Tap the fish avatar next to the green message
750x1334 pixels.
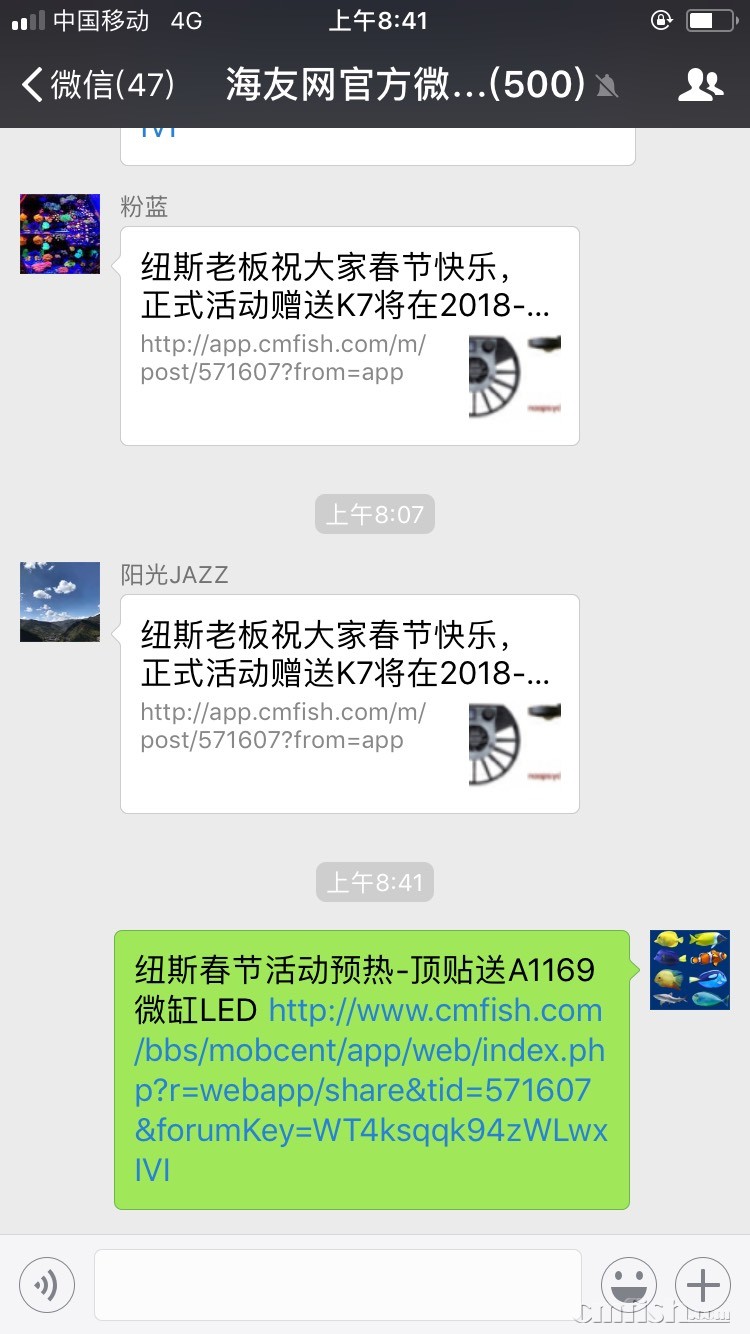689,969
